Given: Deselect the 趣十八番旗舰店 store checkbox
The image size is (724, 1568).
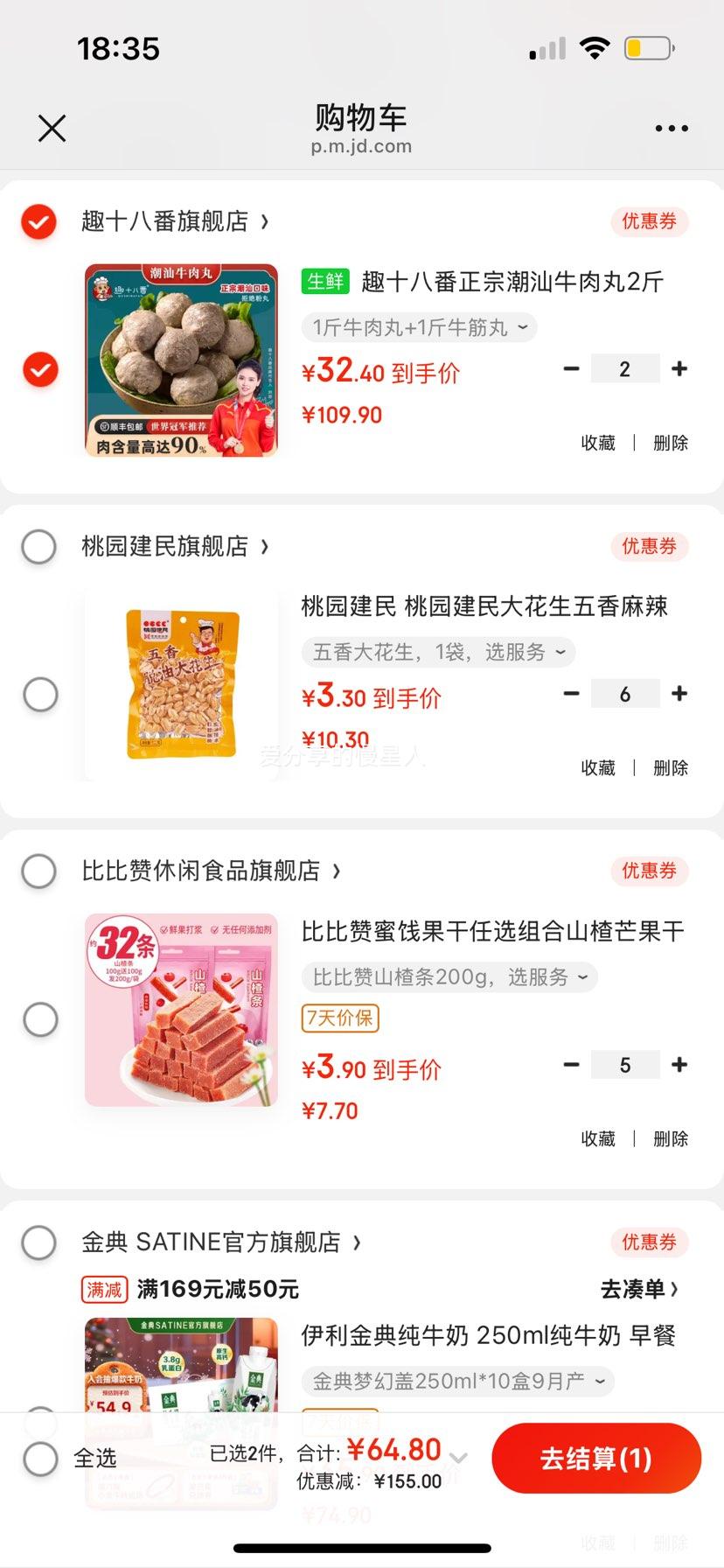Looking at the screenshot, I should [38, 221].
